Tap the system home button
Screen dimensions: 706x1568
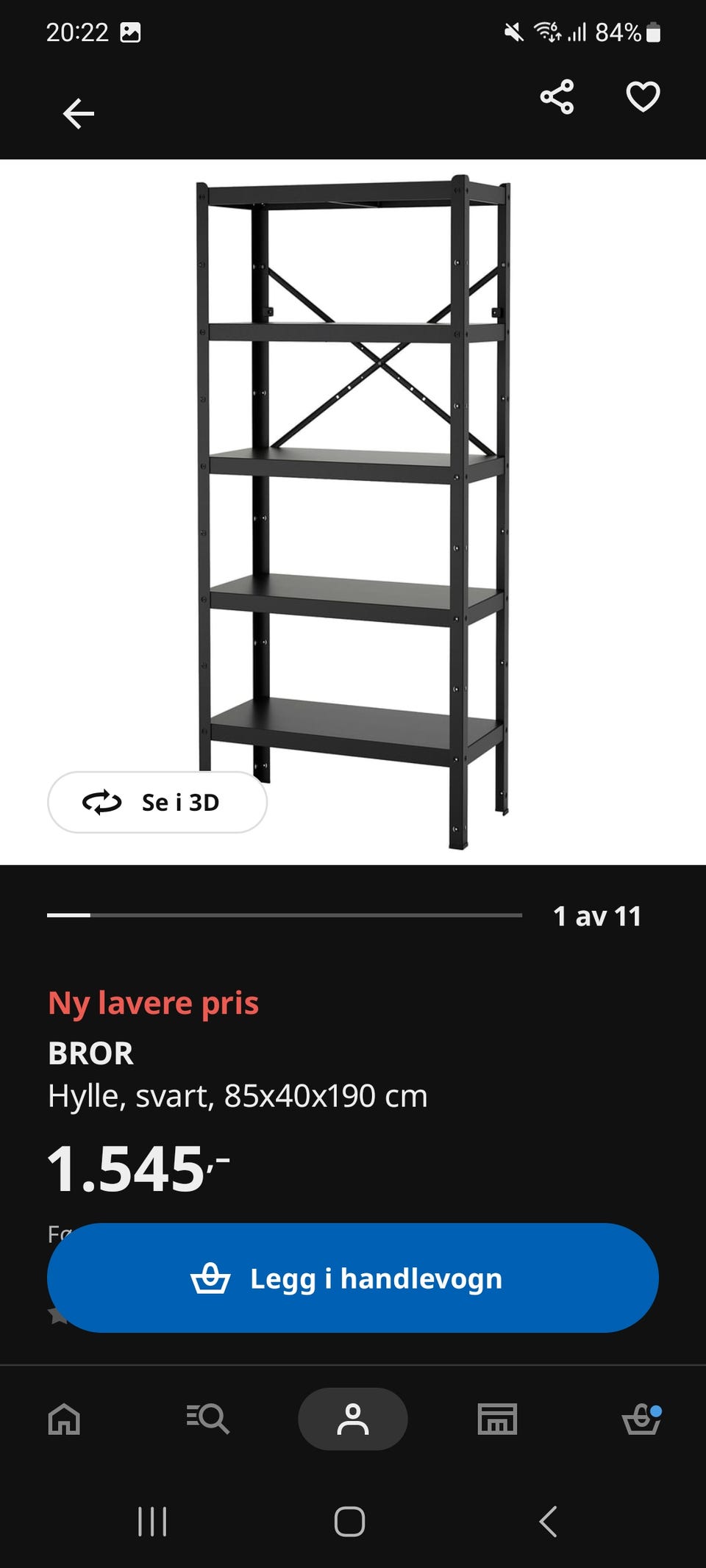coord(350,1522)
